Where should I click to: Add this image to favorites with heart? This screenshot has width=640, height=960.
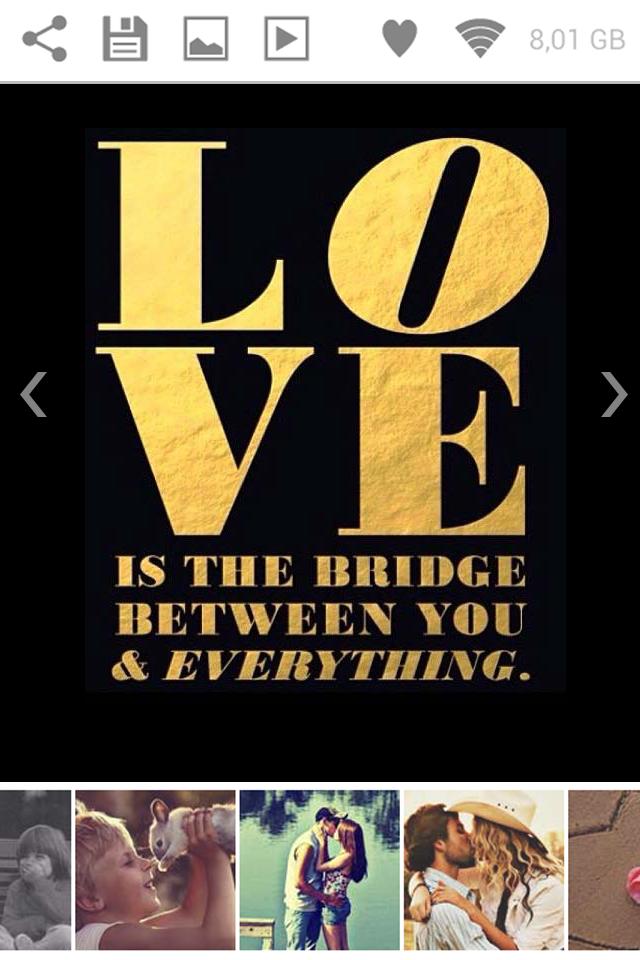[x=399, y=40]
